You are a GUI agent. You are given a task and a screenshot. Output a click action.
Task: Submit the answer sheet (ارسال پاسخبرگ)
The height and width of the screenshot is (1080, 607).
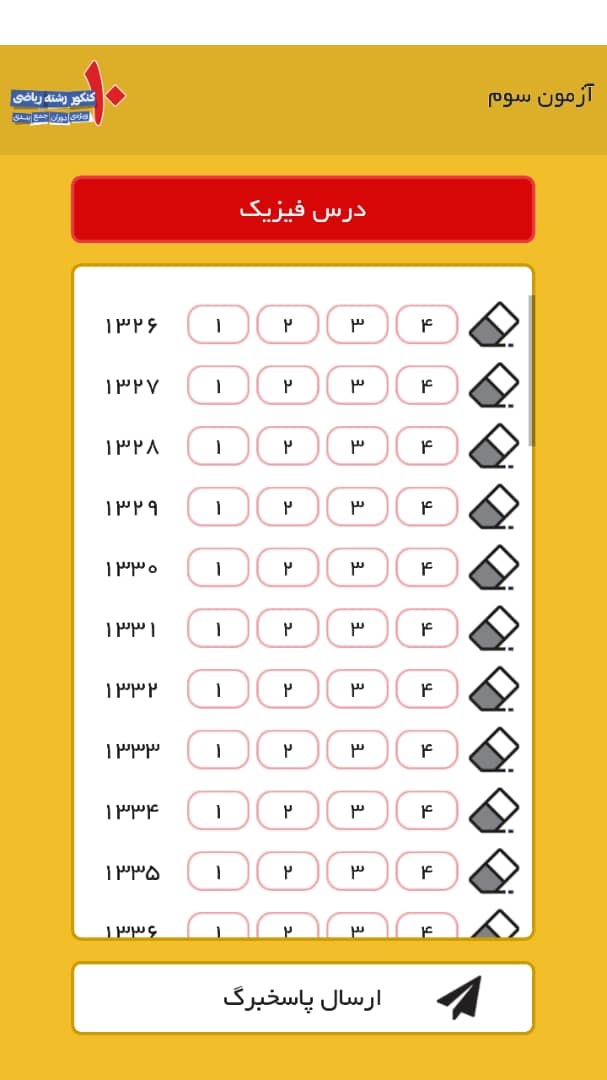pos(303,998)
